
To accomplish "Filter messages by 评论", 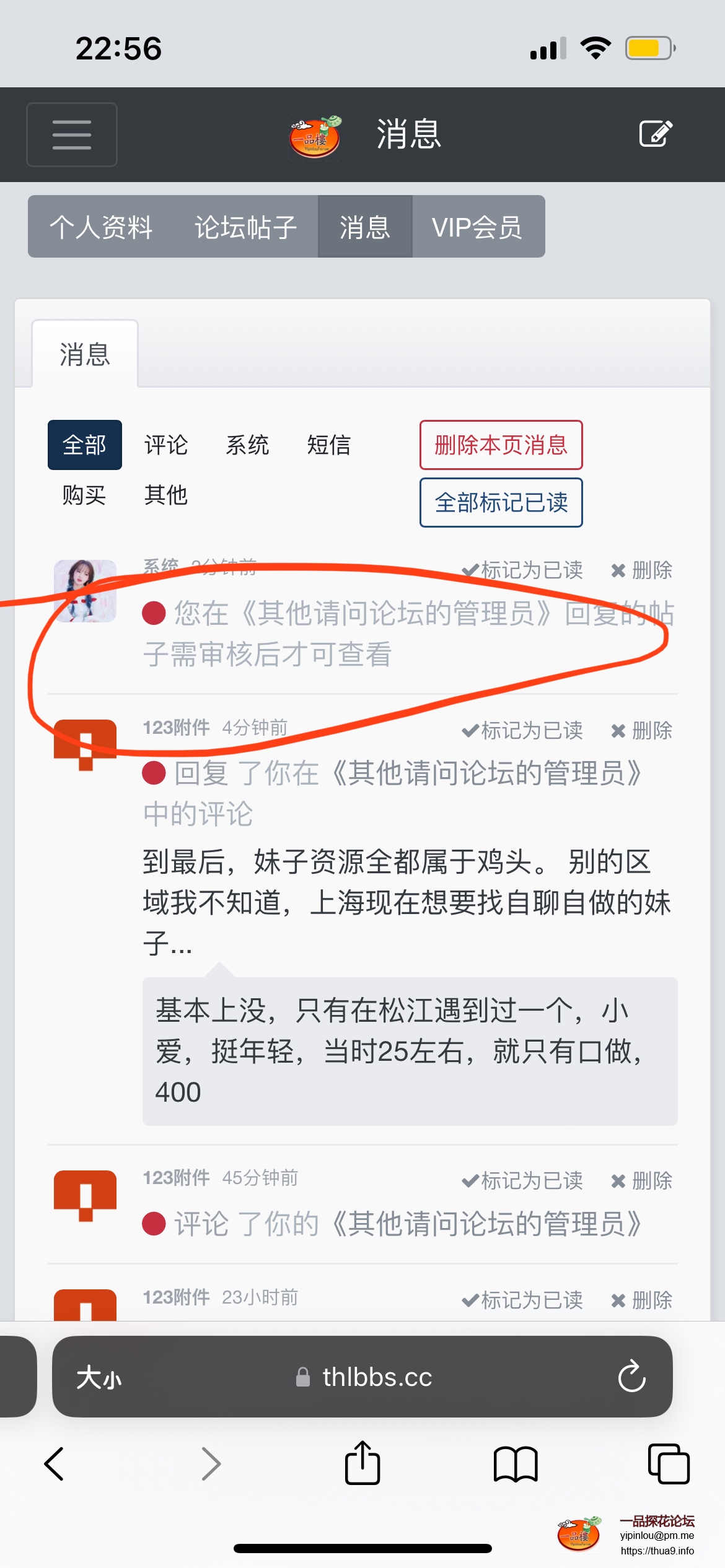I will pyautogui.click(x=166, y=445).
